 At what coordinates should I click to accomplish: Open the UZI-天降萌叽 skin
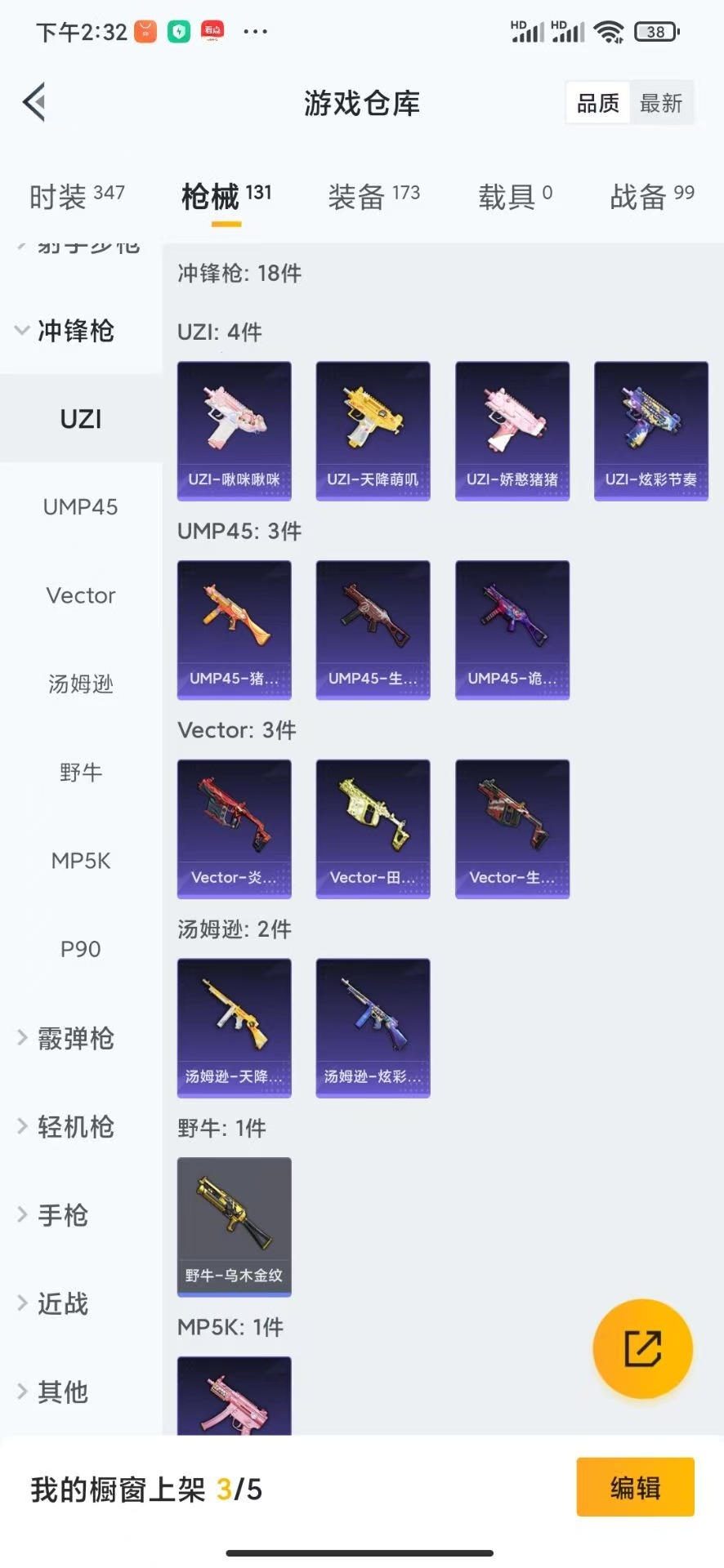point(373,430)
